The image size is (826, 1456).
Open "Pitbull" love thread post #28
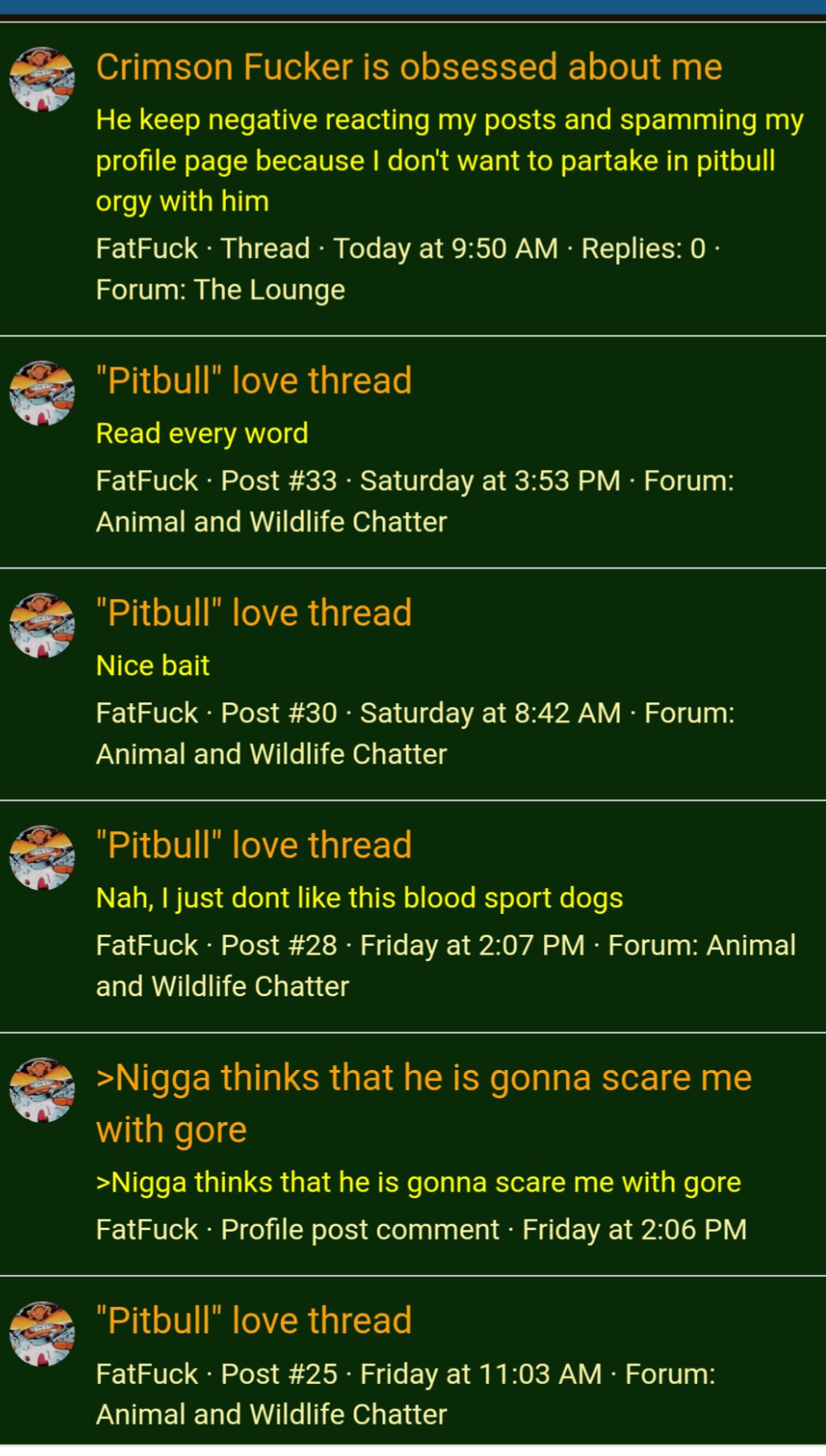tap(253, 845)
